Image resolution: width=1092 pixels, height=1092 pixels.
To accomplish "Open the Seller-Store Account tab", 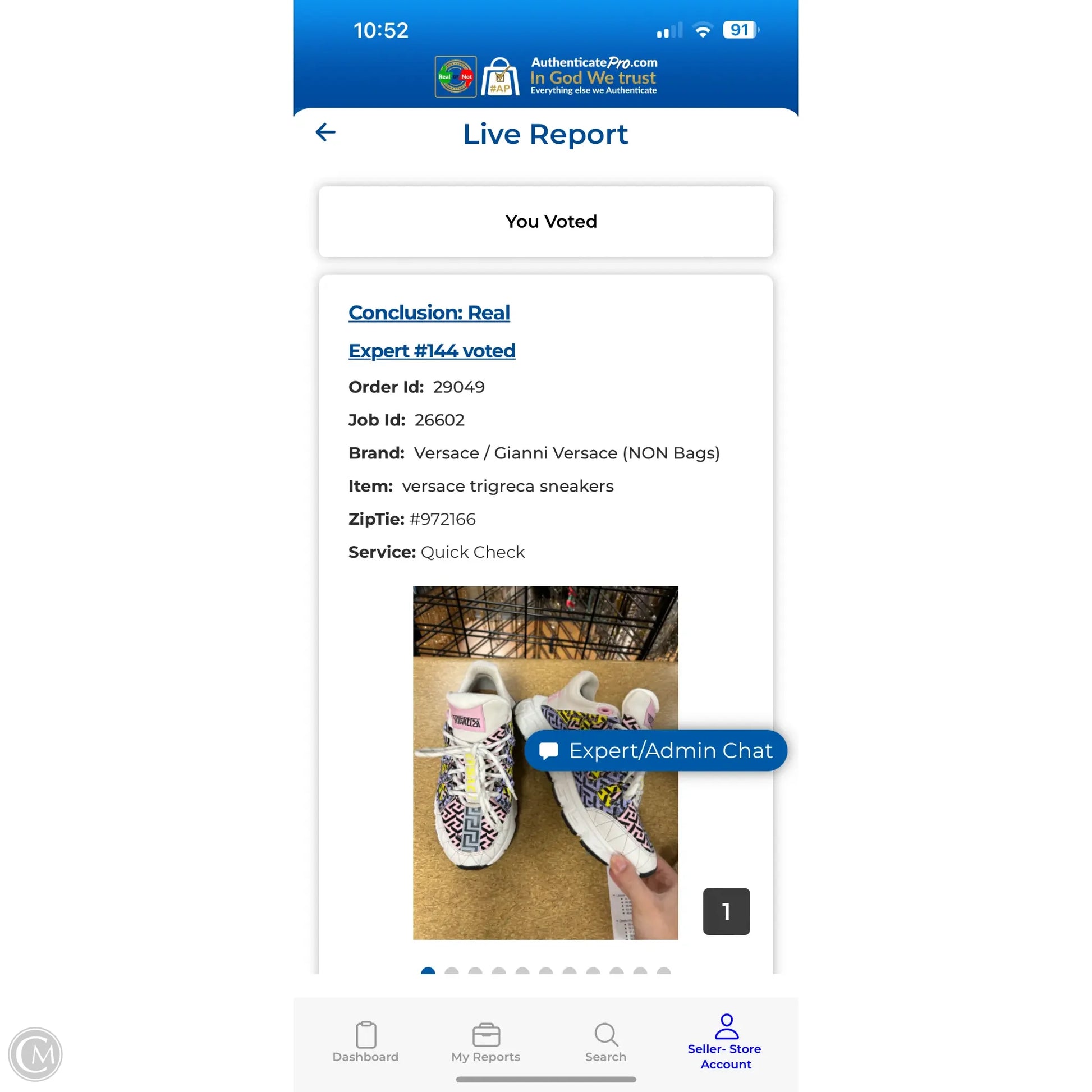I will click(x=725, y=1041).
